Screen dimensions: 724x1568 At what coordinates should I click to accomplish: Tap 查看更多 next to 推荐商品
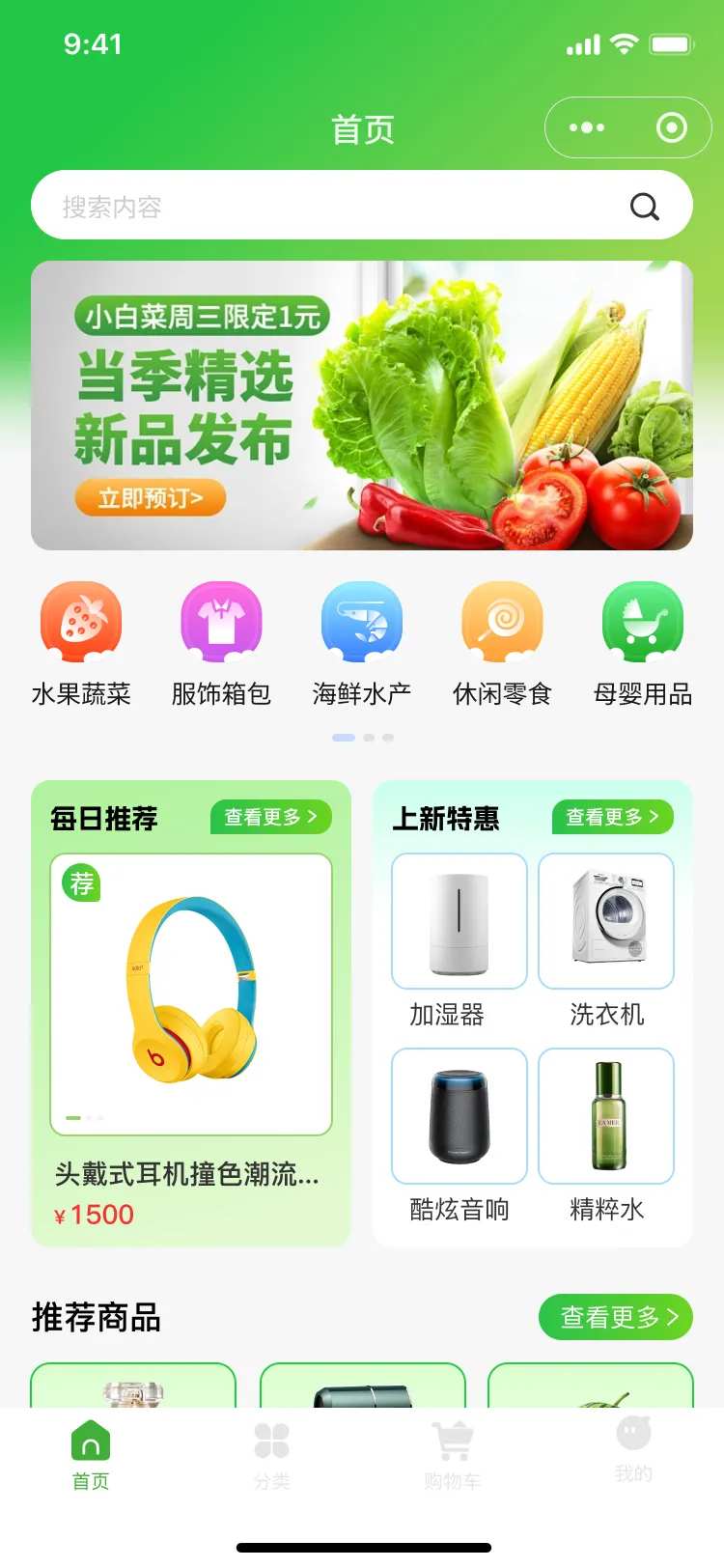point(616,1317)
